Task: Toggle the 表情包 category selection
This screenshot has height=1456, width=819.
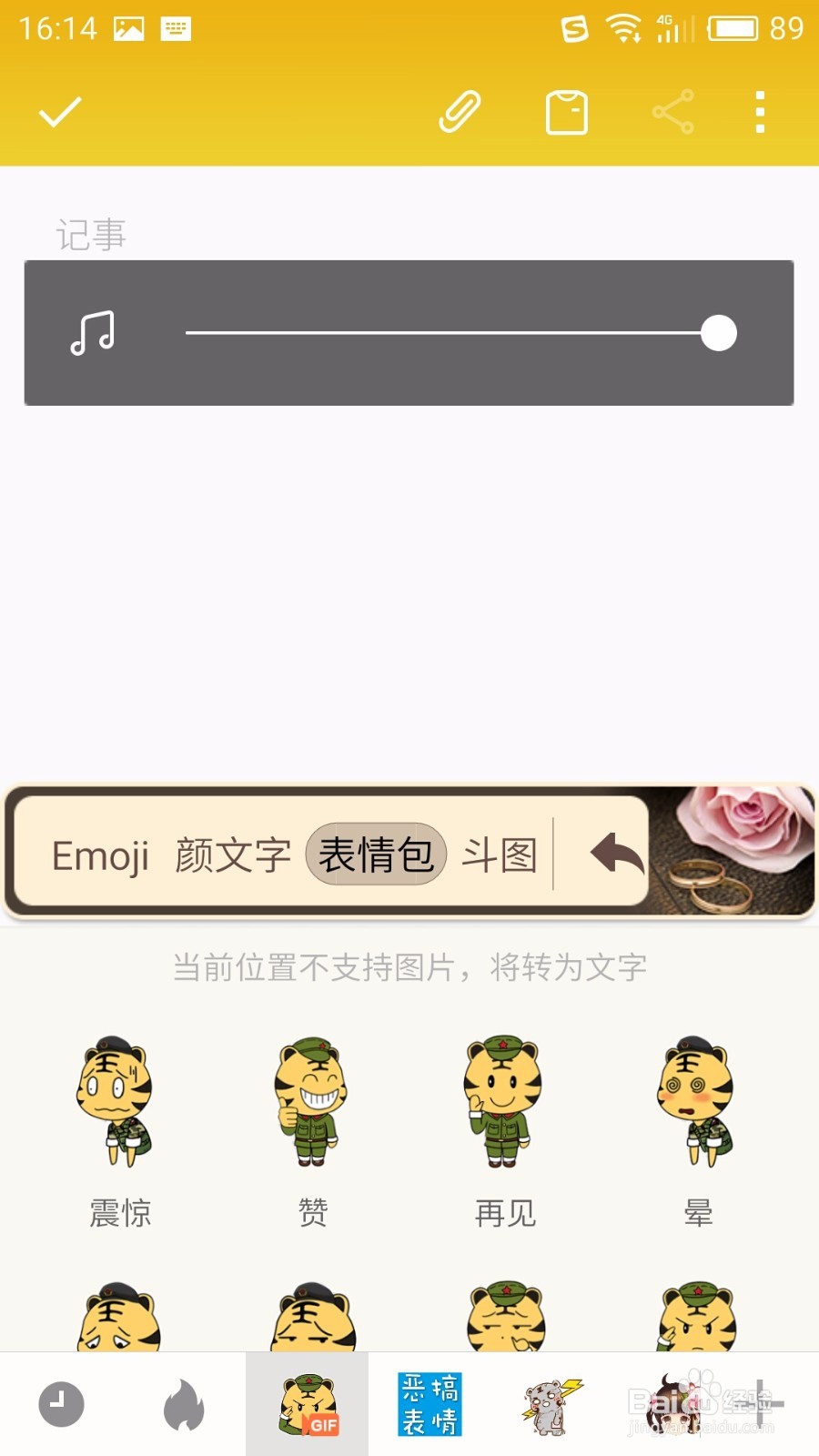Action: click(375, 854)
